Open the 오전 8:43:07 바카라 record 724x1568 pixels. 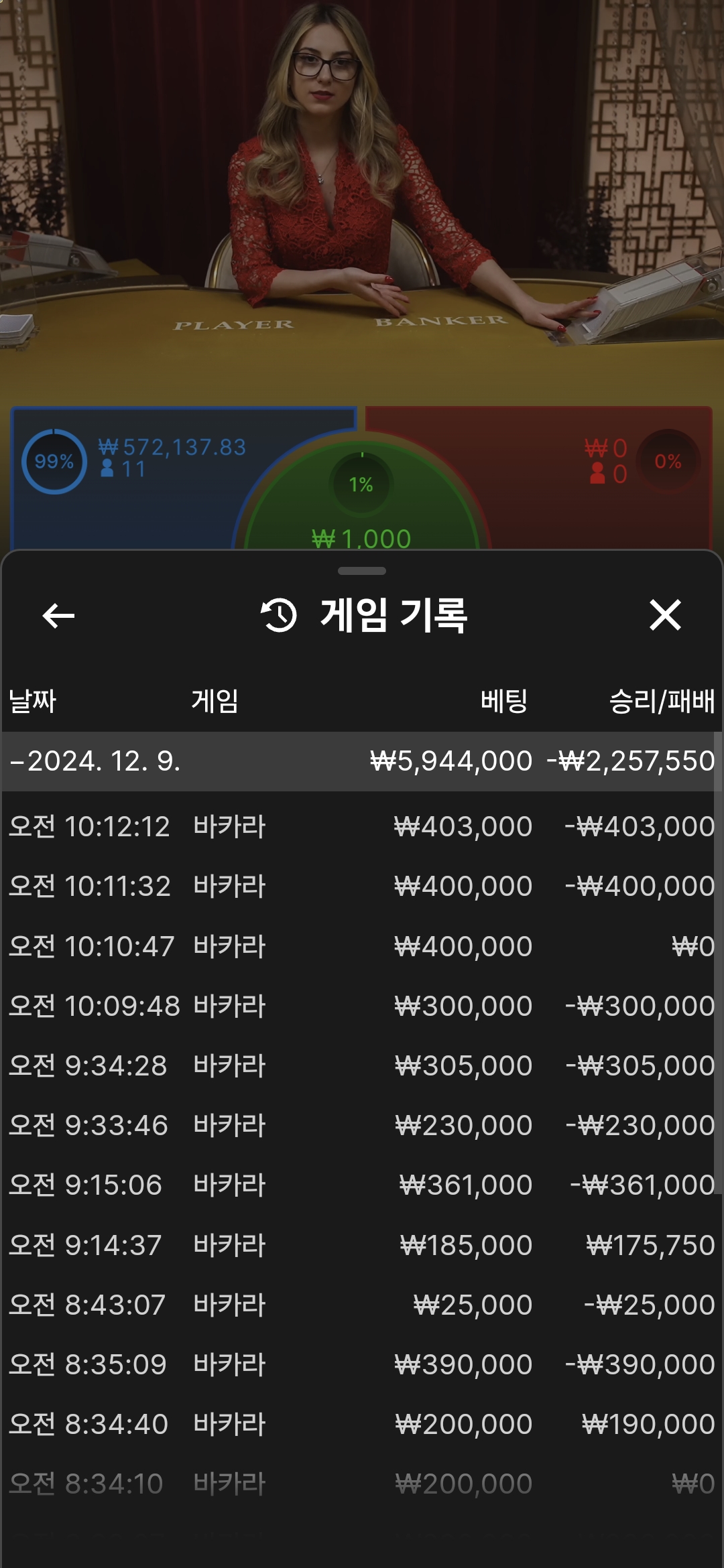(361, 1305)
